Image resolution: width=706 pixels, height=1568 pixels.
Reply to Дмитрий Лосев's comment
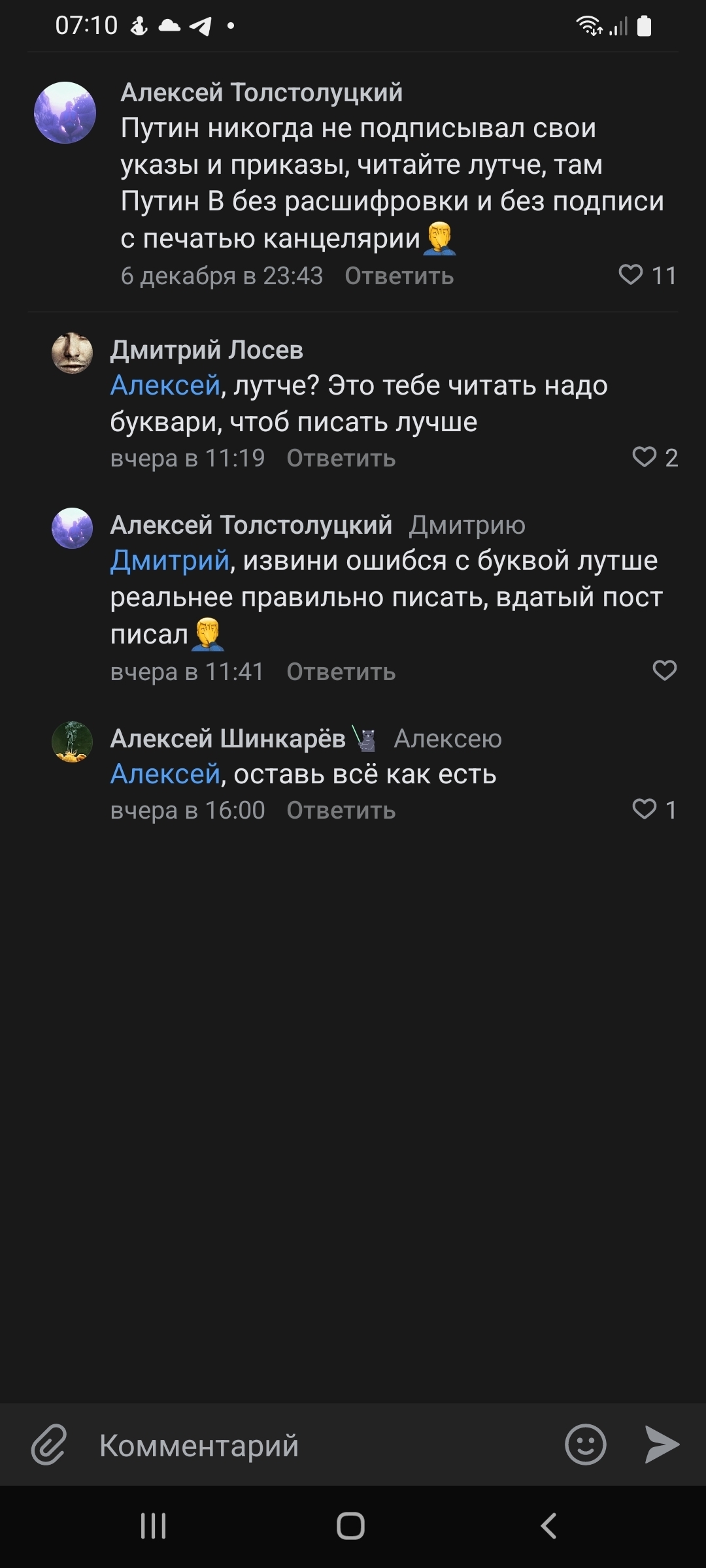(341, 459)
